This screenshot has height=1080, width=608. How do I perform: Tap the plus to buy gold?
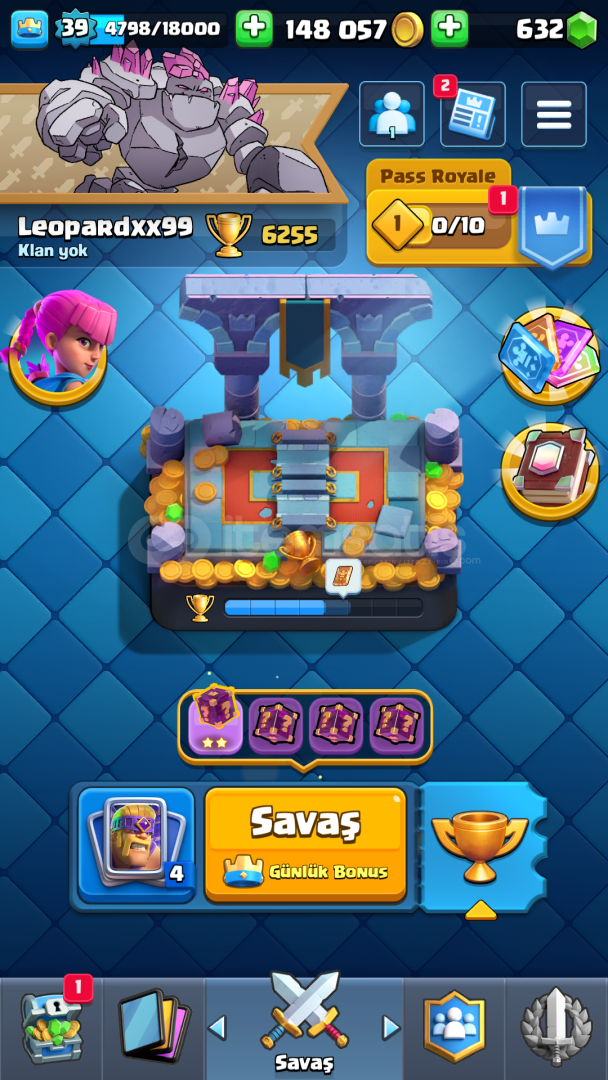point(449,29)
